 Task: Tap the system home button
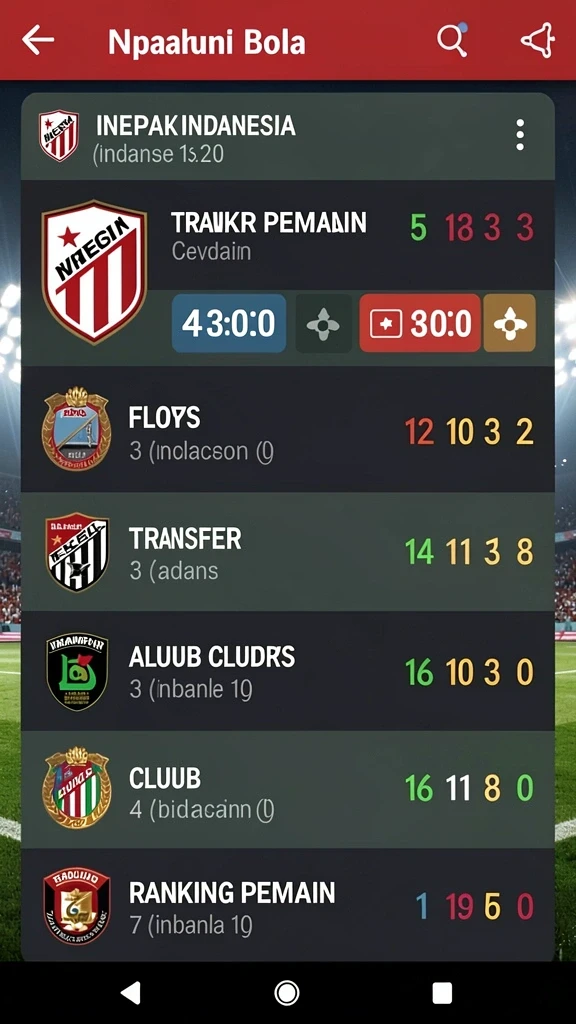tap(287, 993)
